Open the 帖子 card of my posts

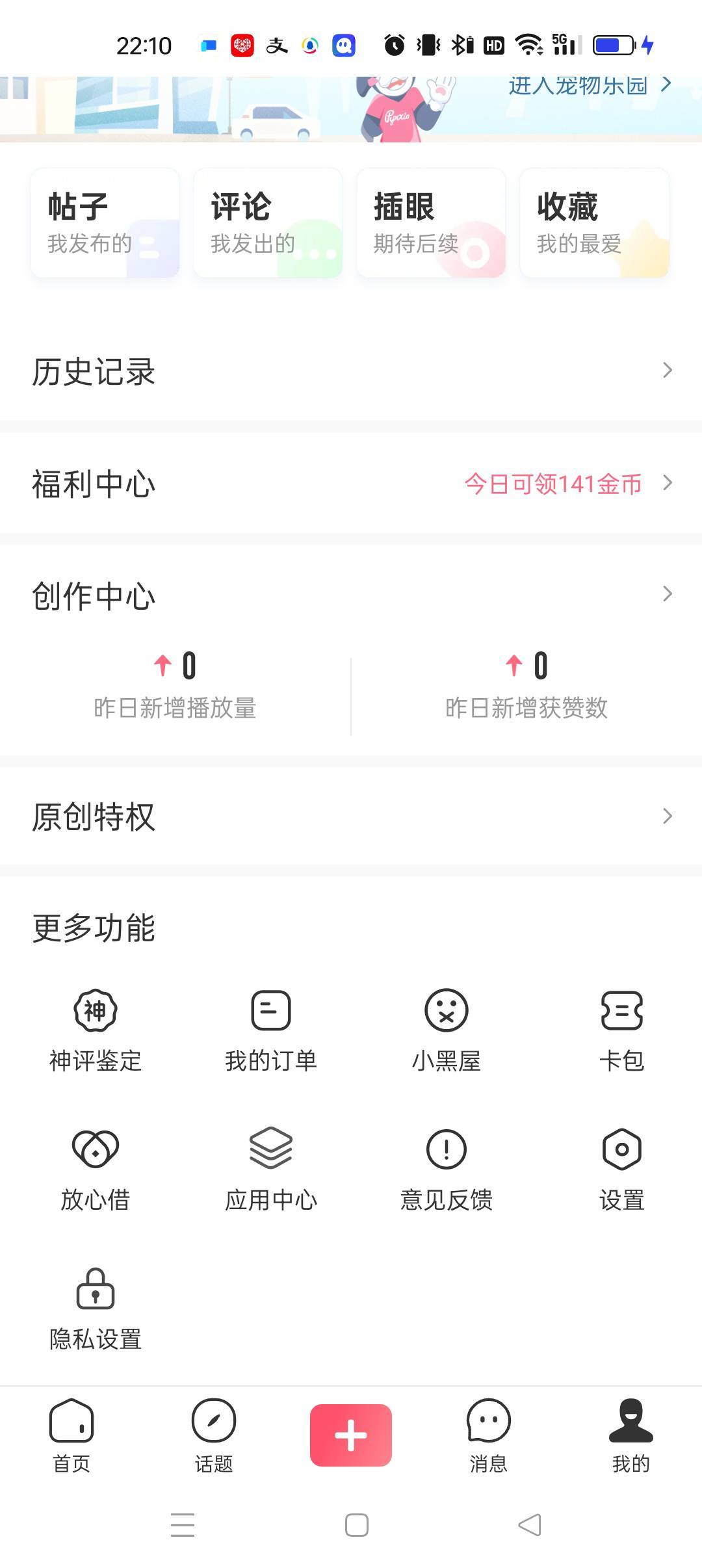(x=105, y=223)
